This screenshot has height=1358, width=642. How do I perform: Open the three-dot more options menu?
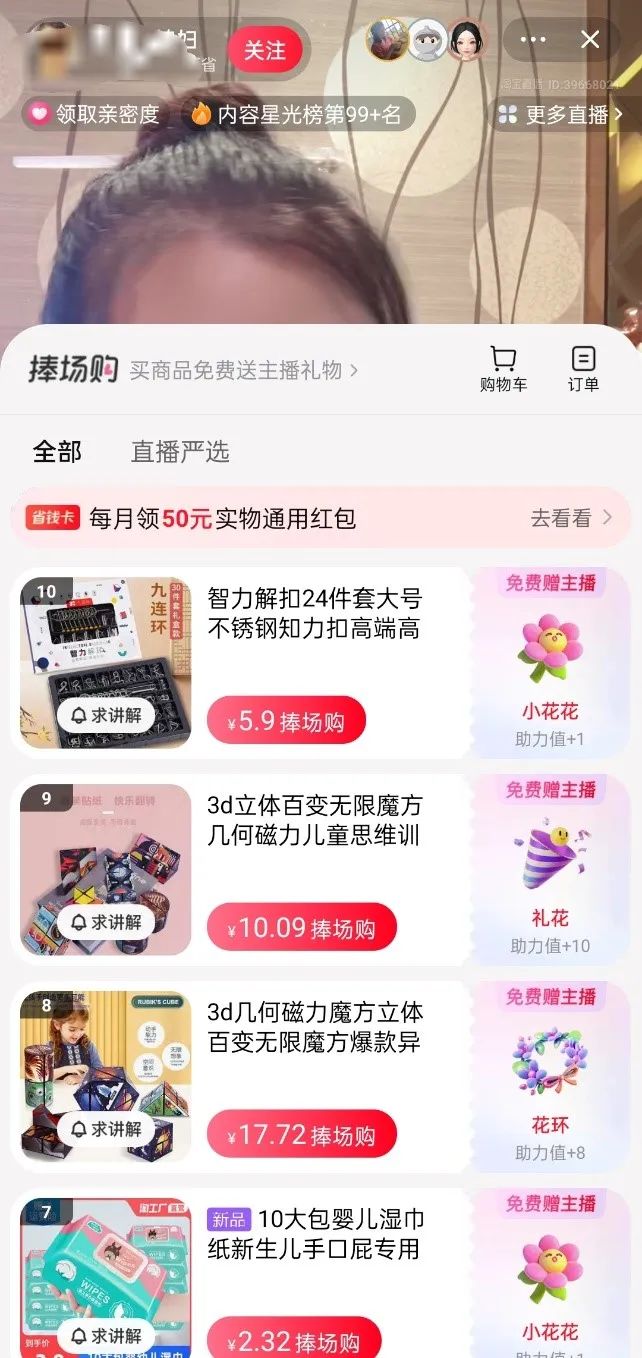point(534,40)
